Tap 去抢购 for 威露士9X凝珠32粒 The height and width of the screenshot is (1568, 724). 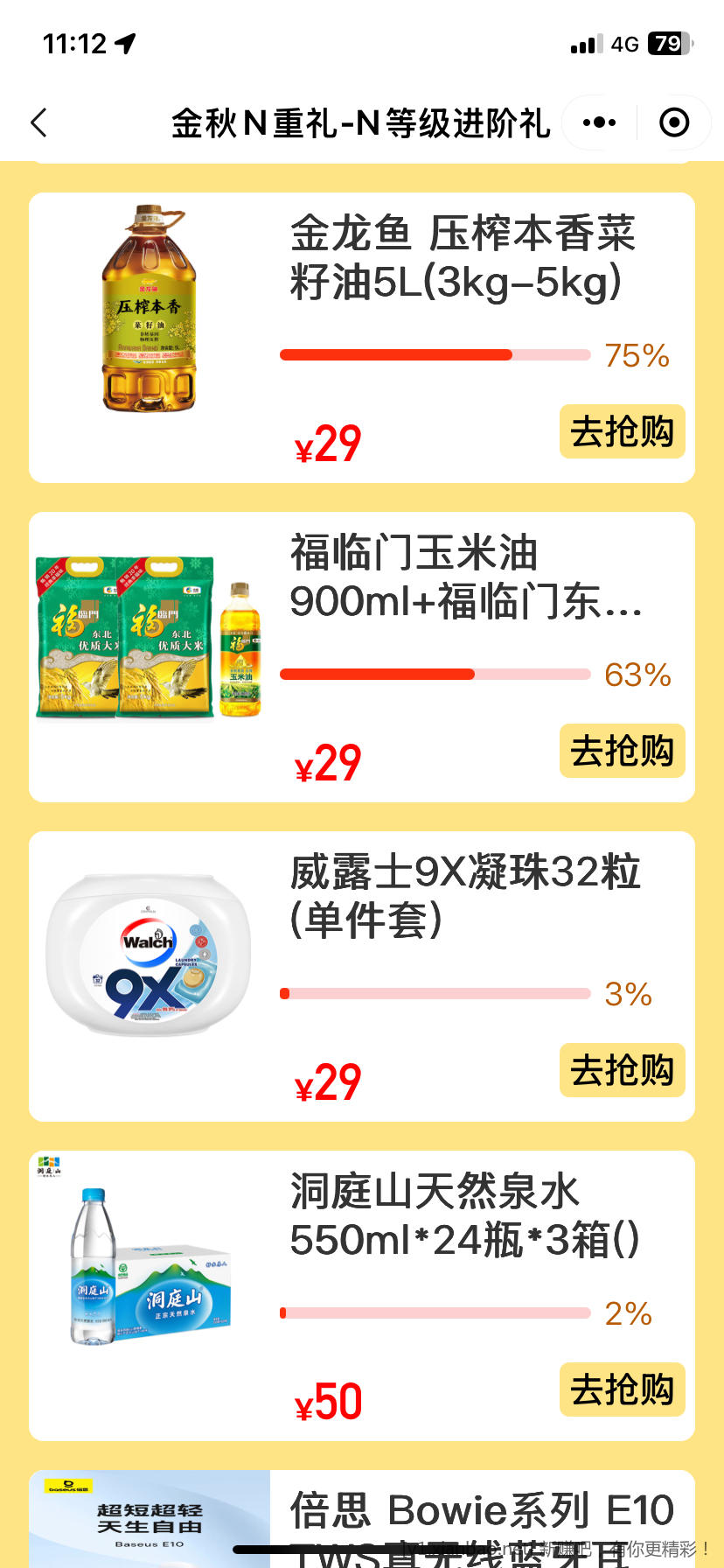tap(622, 1071)
